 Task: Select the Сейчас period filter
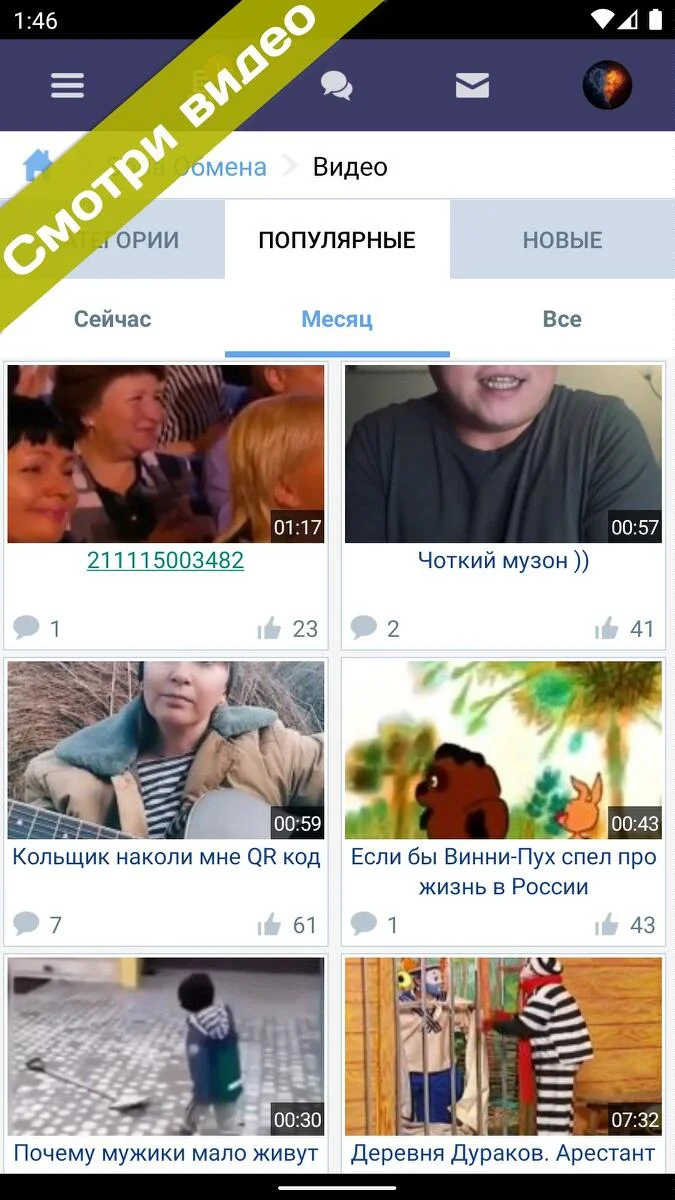pyautogui.click(x=112, y=319)
